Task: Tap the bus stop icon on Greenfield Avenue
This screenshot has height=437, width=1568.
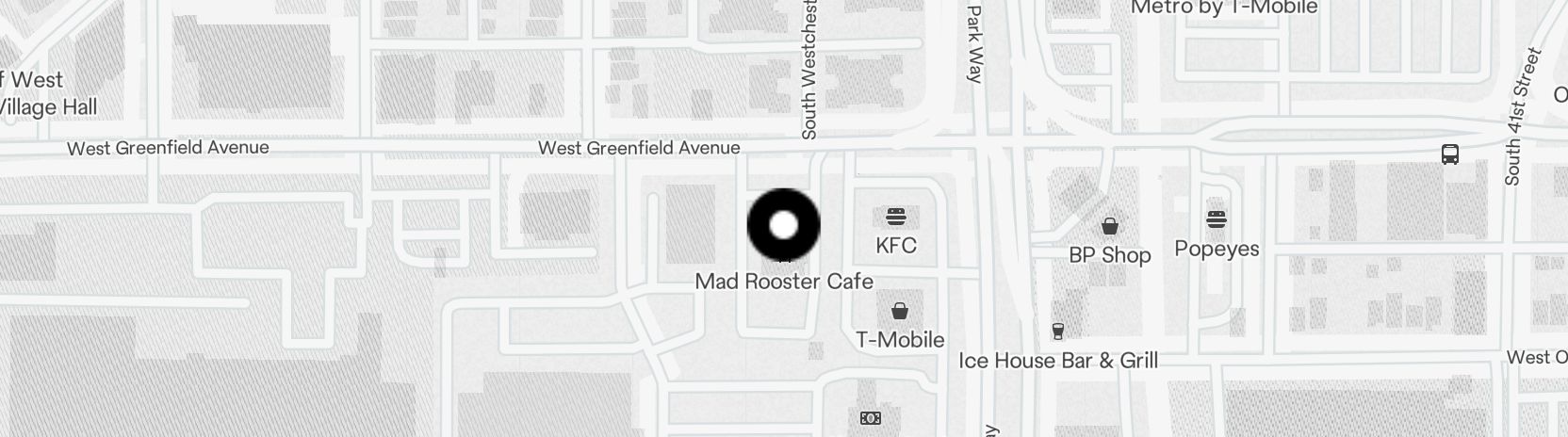Action: [1450, 154]
